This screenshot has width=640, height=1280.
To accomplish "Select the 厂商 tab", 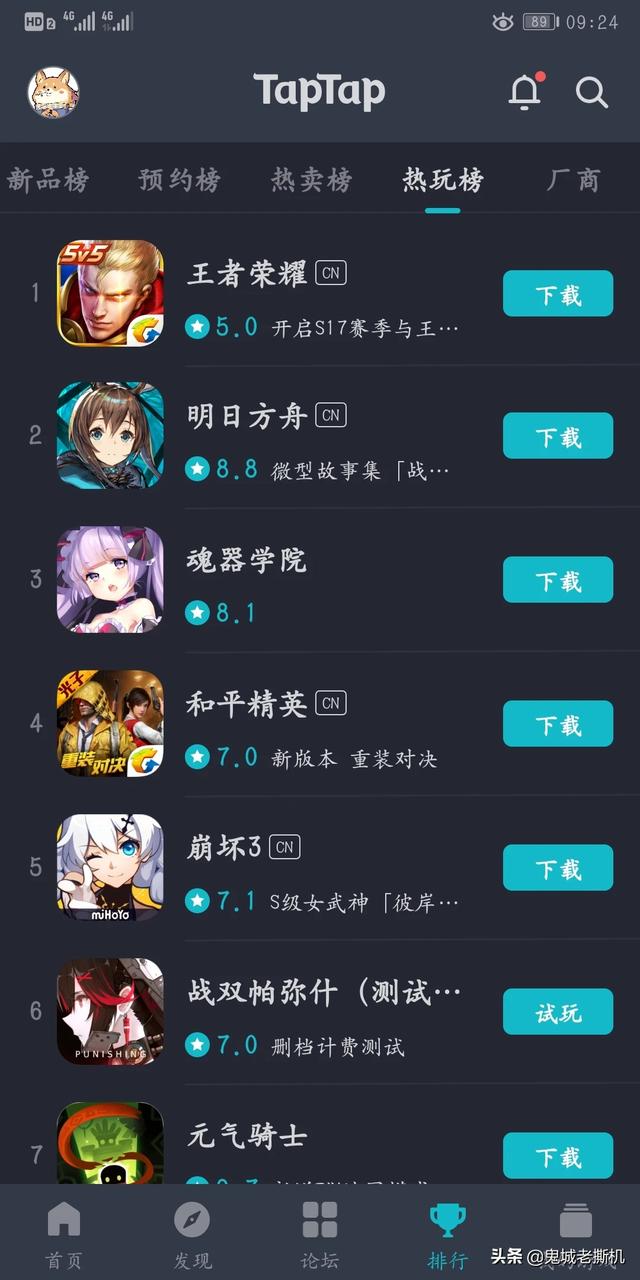I will point(574,180).
